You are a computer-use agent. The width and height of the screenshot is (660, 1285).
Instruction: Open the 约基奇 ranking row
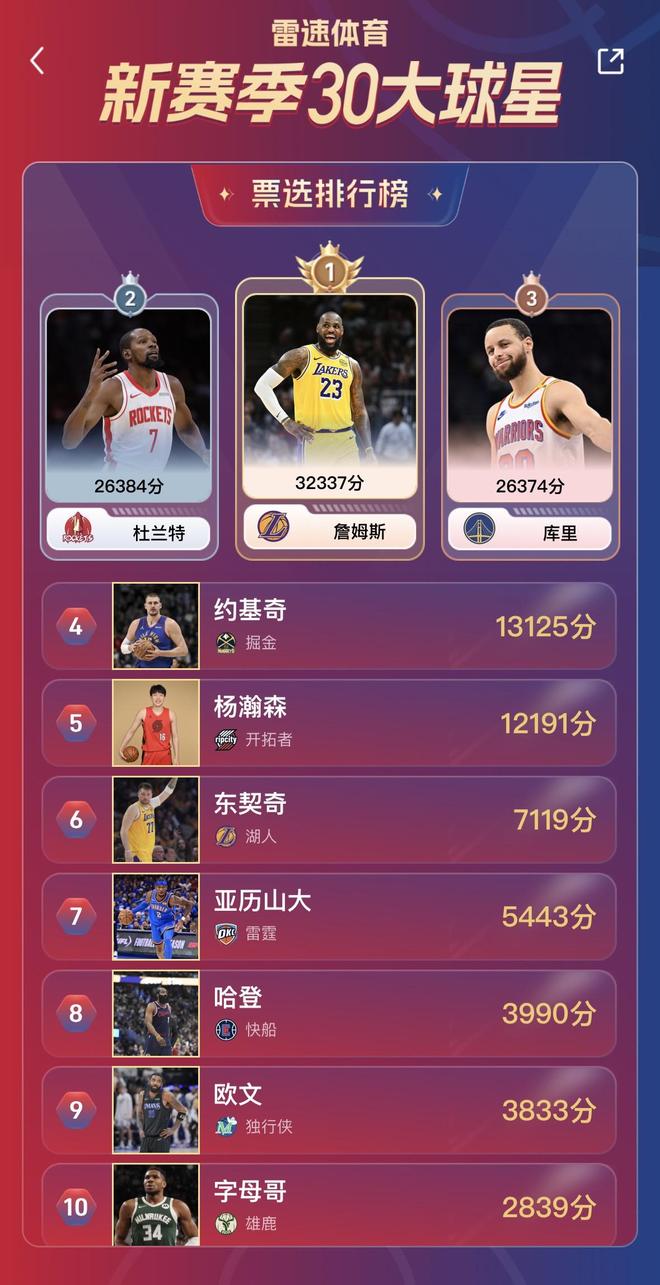[x=329, y=626]
